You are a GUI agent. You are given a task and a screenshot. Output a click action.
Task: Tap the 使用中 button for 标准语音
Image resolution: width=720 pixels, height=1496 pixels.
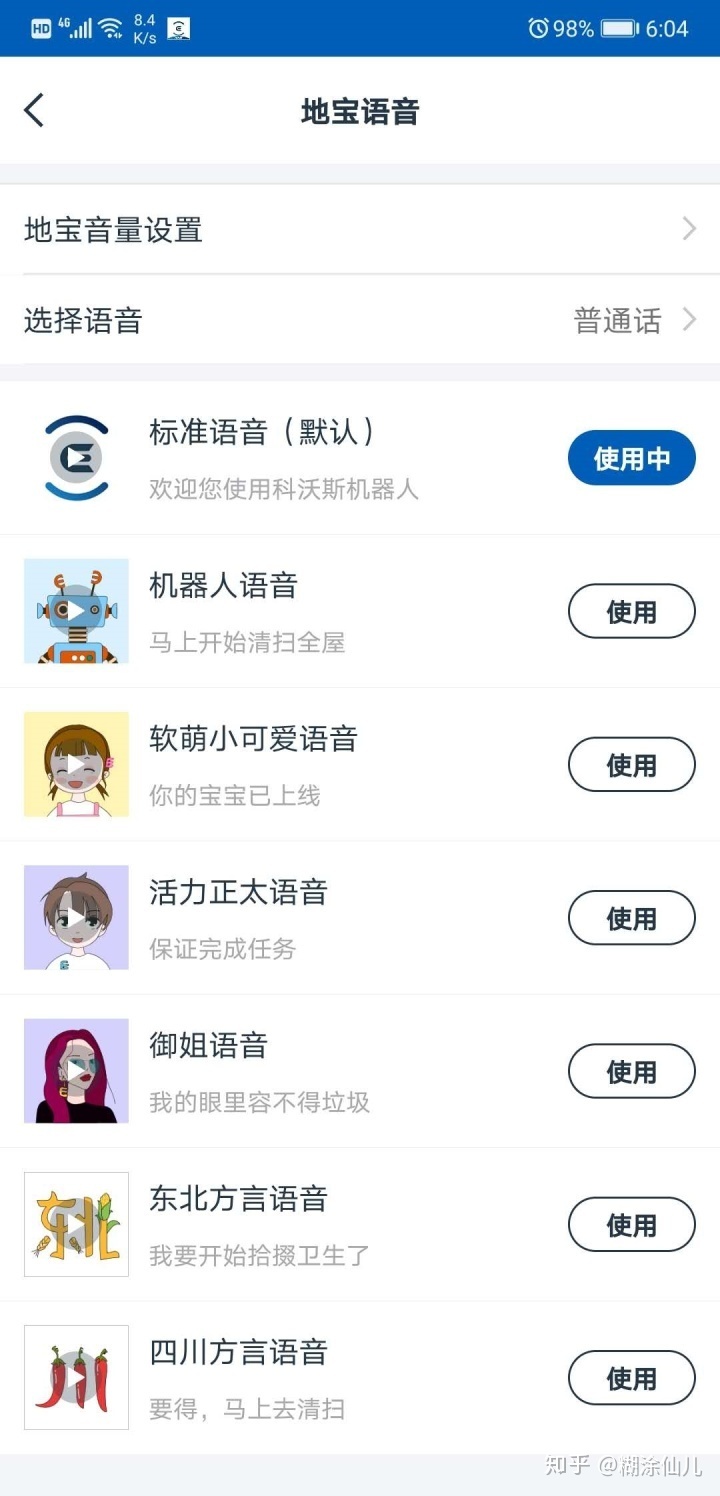pos(631,458)
